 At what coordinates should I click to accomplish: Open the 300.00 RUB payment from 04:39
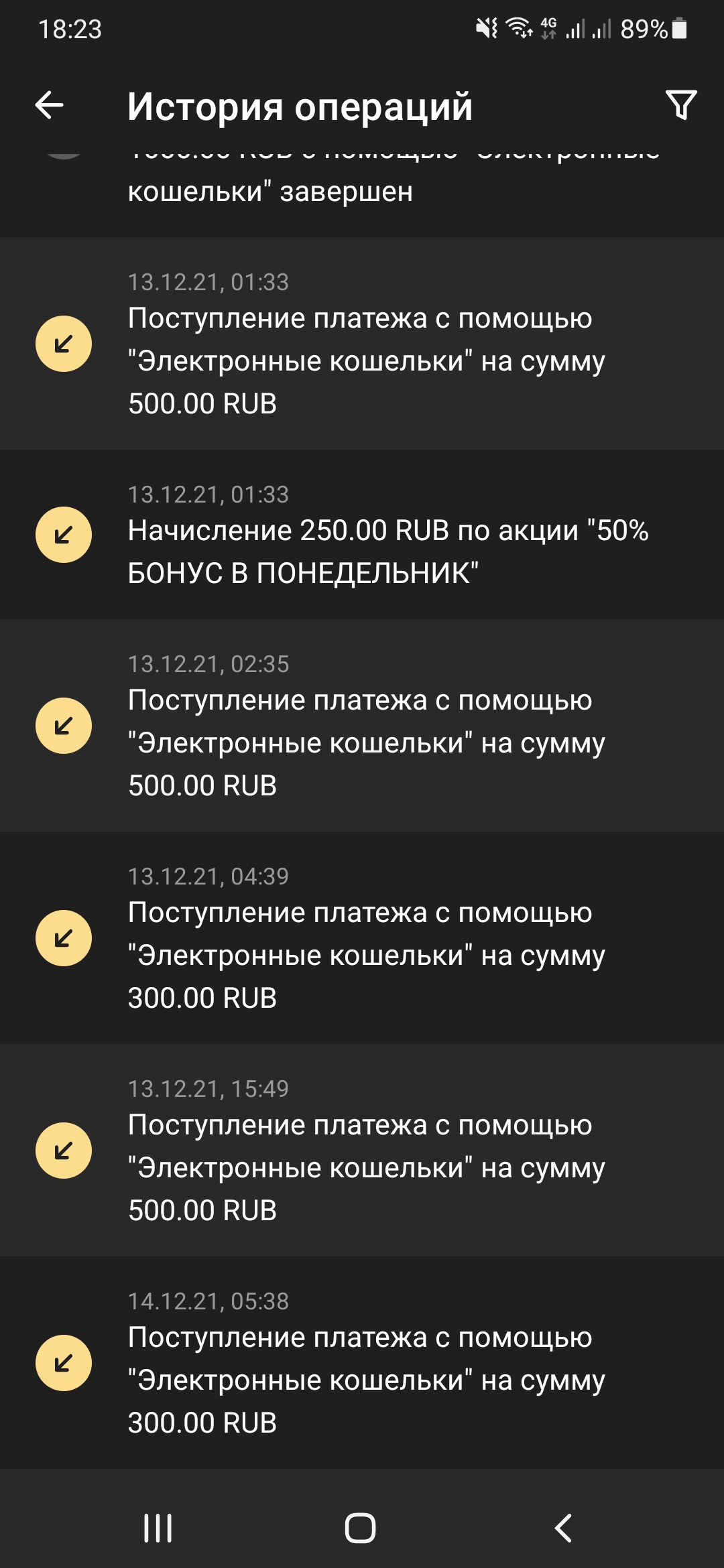[x=362, y=938]
